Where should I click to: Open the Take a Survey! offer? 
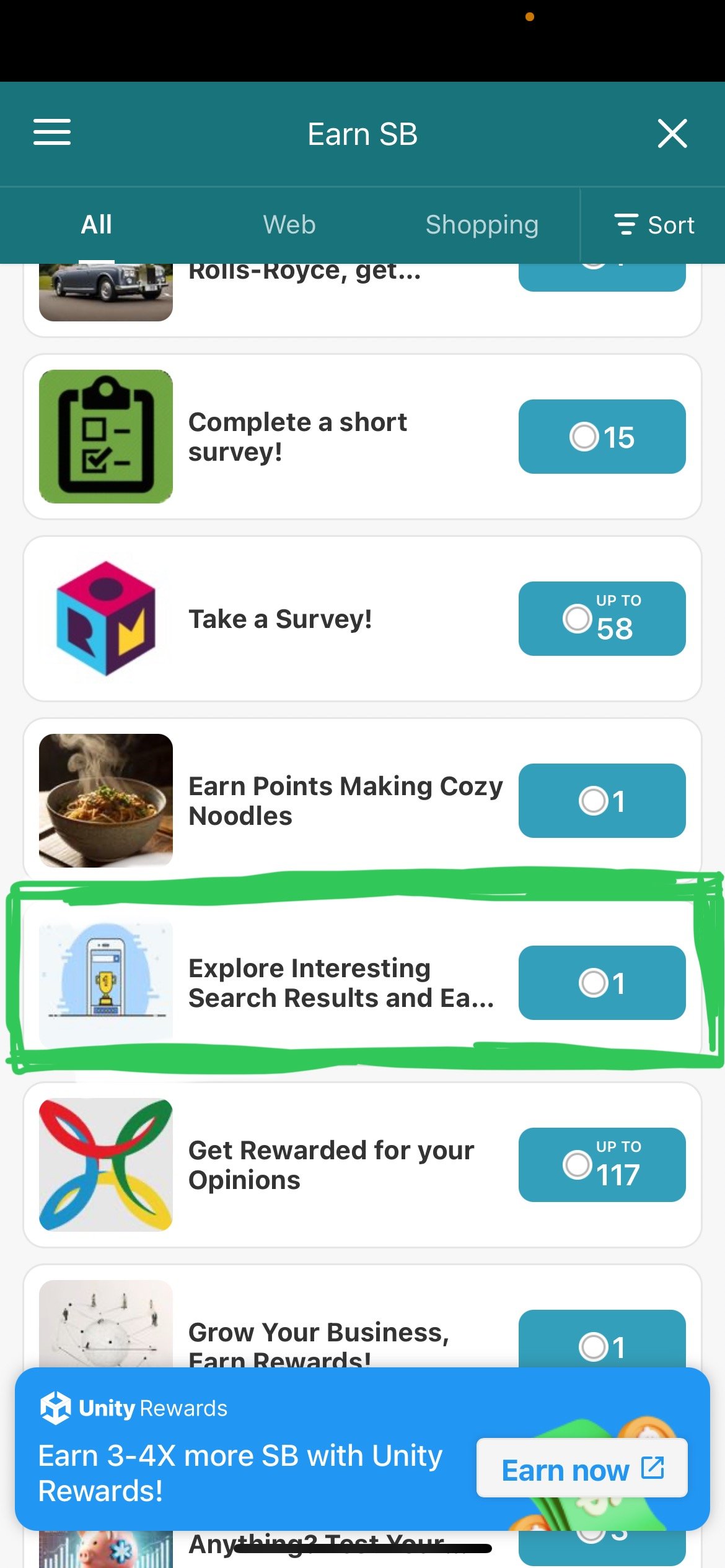tap(280, 619)
